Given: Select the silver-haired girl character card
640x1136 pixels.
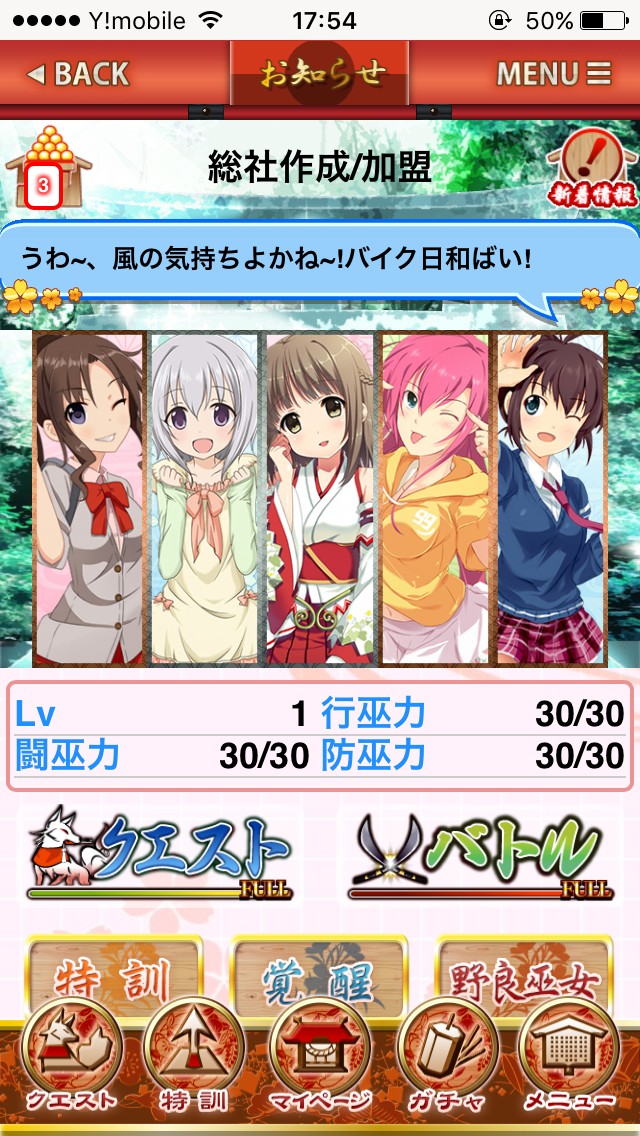Looking at the screenshot, I should 205,498.
